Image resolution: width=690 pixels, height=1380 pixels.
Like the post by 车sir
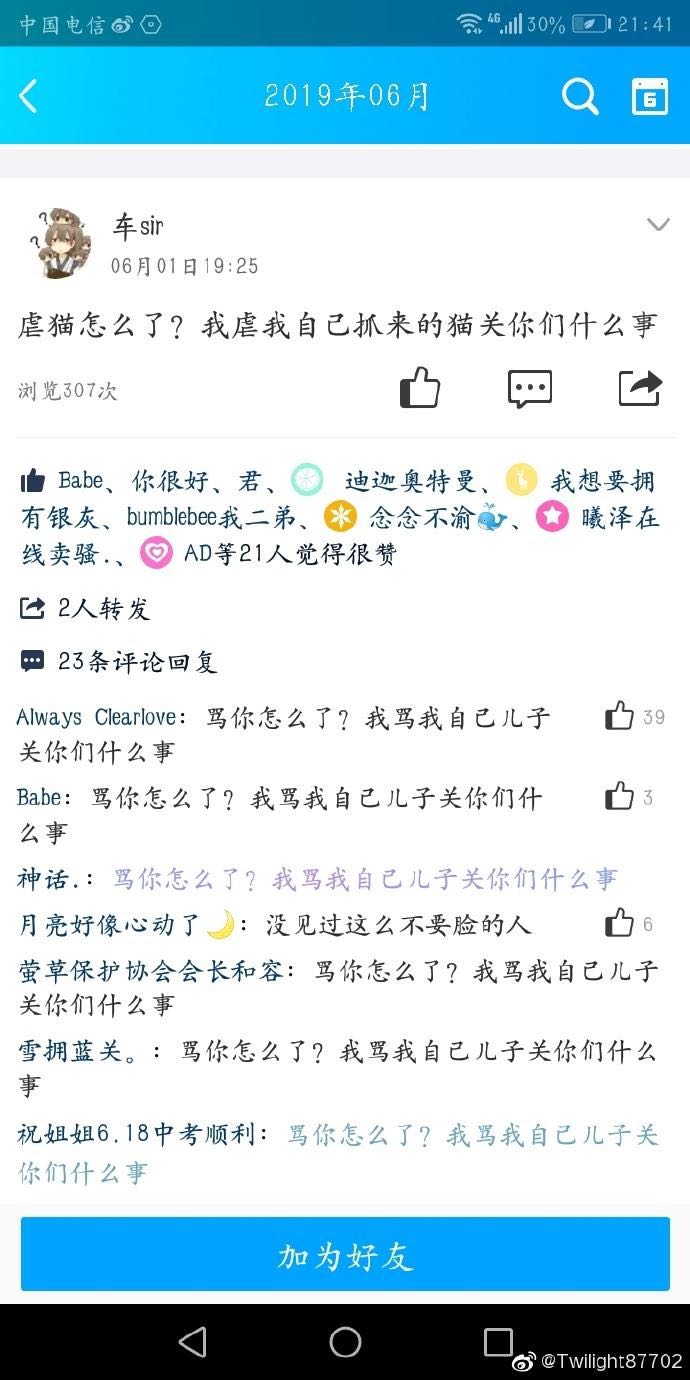pyautogui.click(x=420, y=388)
